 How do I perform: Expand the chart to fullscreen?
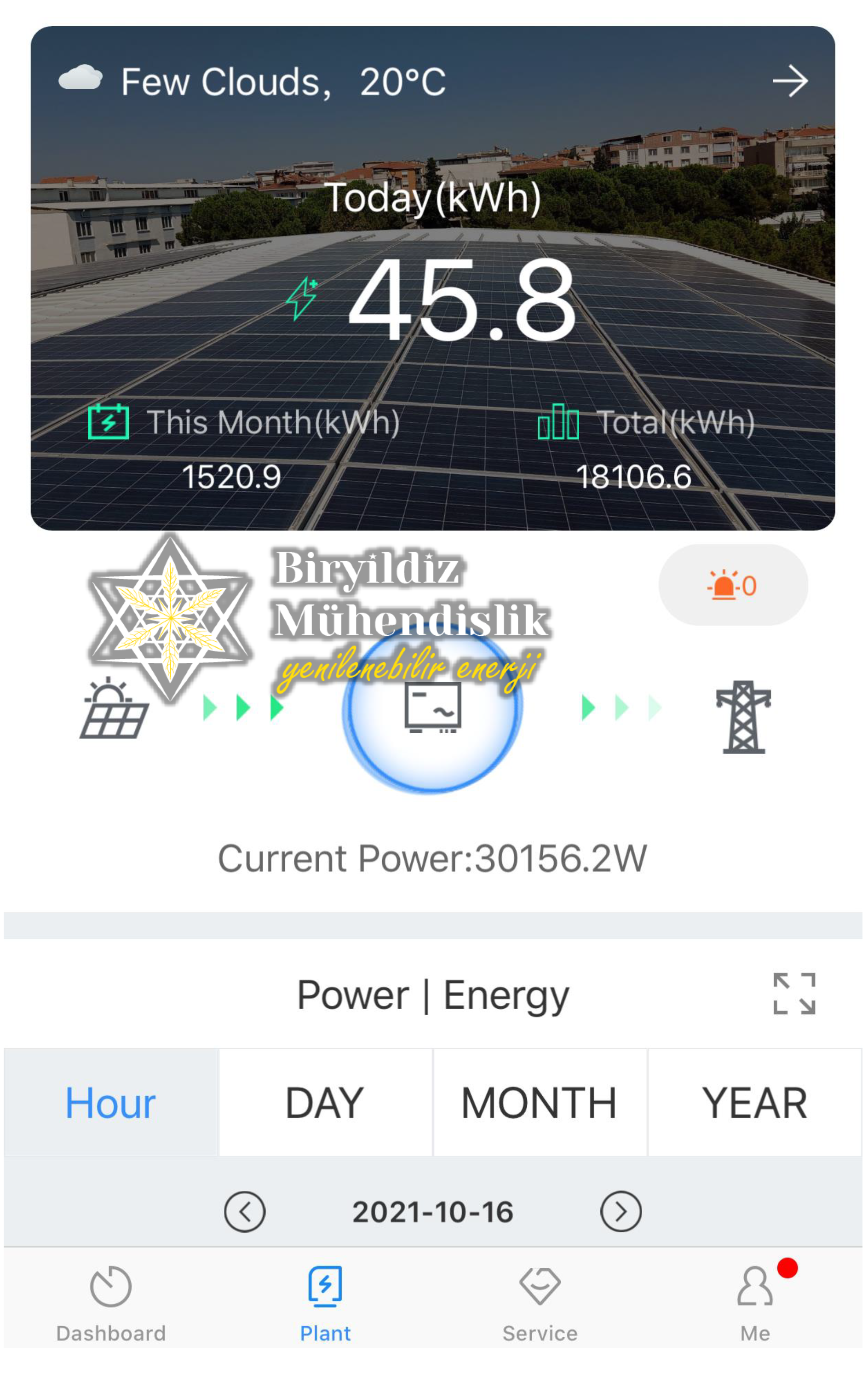pos(794,994)
